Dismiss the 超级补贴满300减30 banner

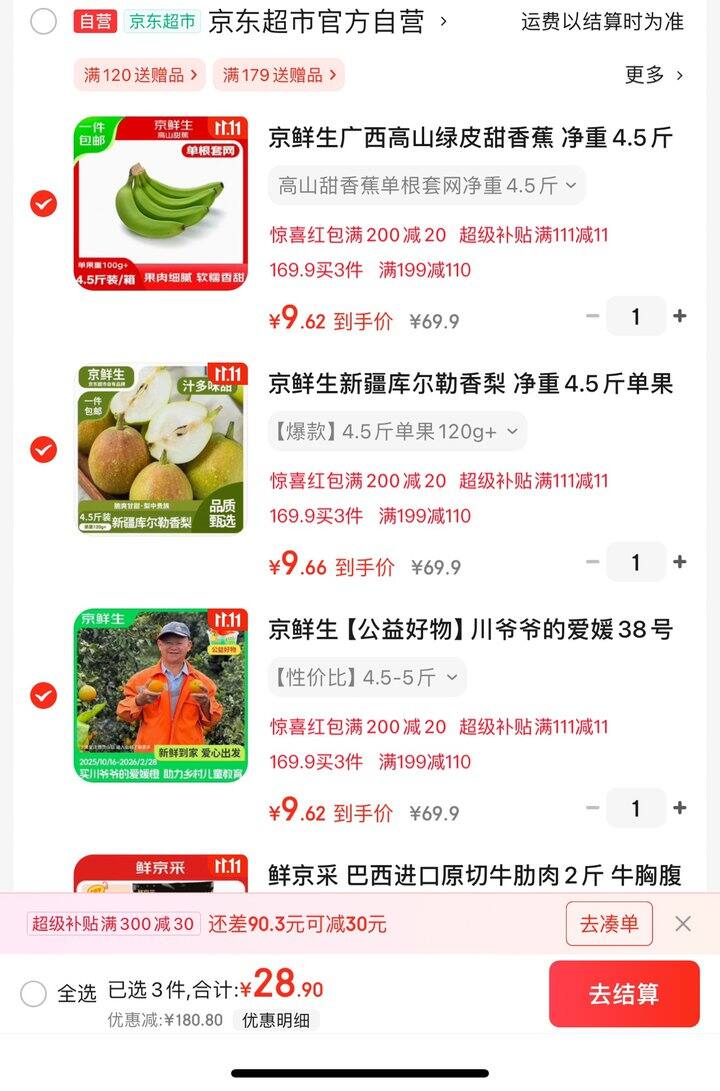coord(683,924)
